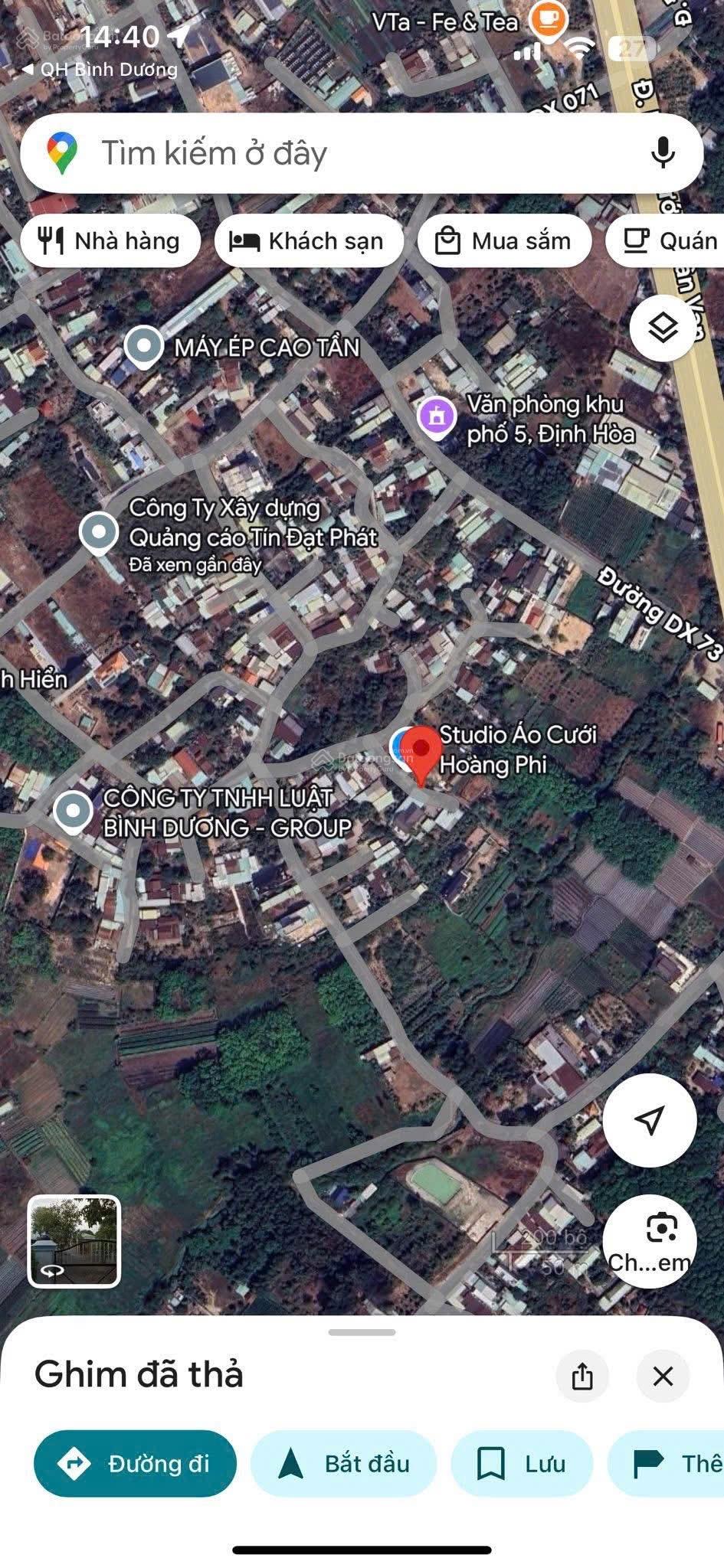The height and width of the screenshot is (1568, 724).
Task: Get directions with "Đường đi"
Action: pos(135,1463)
